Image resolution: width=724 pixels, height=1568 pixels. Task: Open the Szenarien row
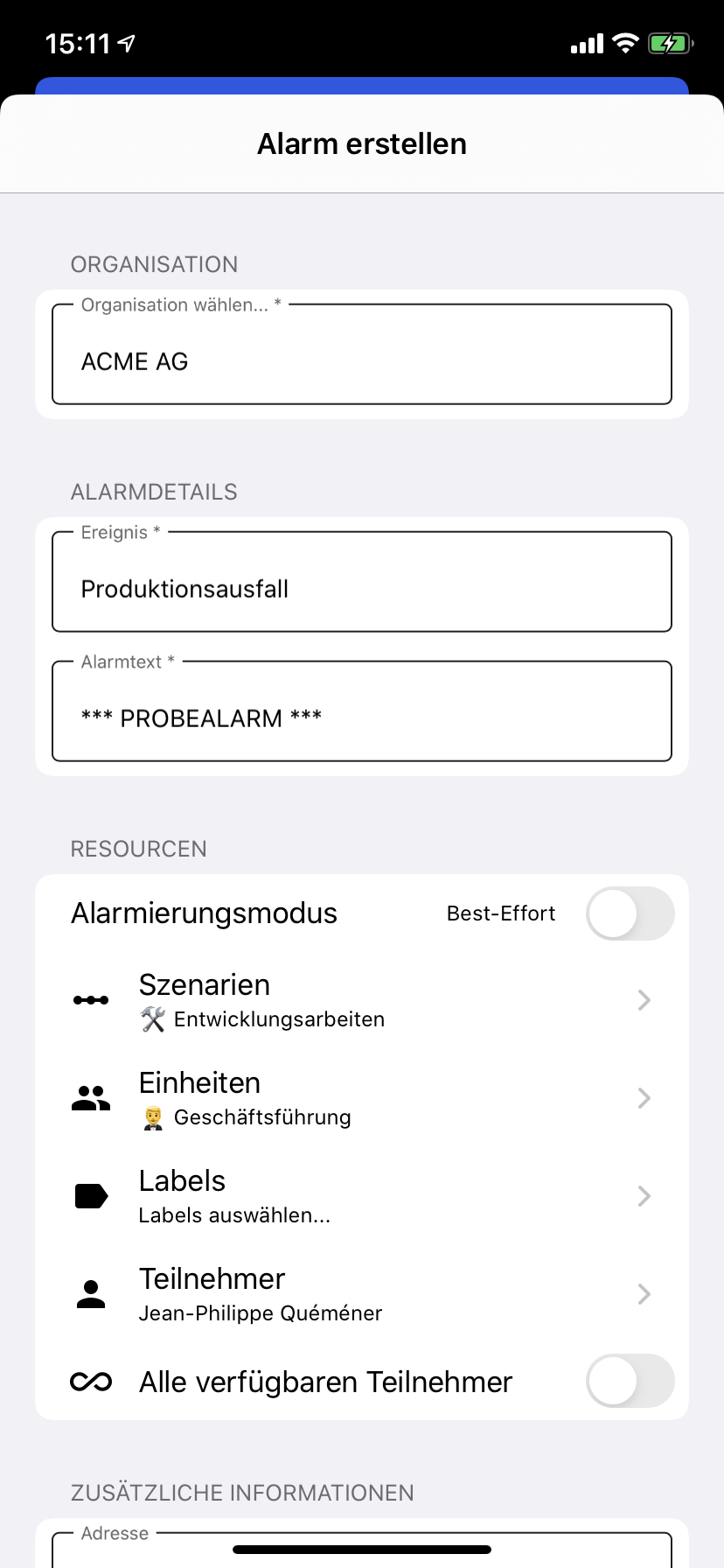(362, 1000)
